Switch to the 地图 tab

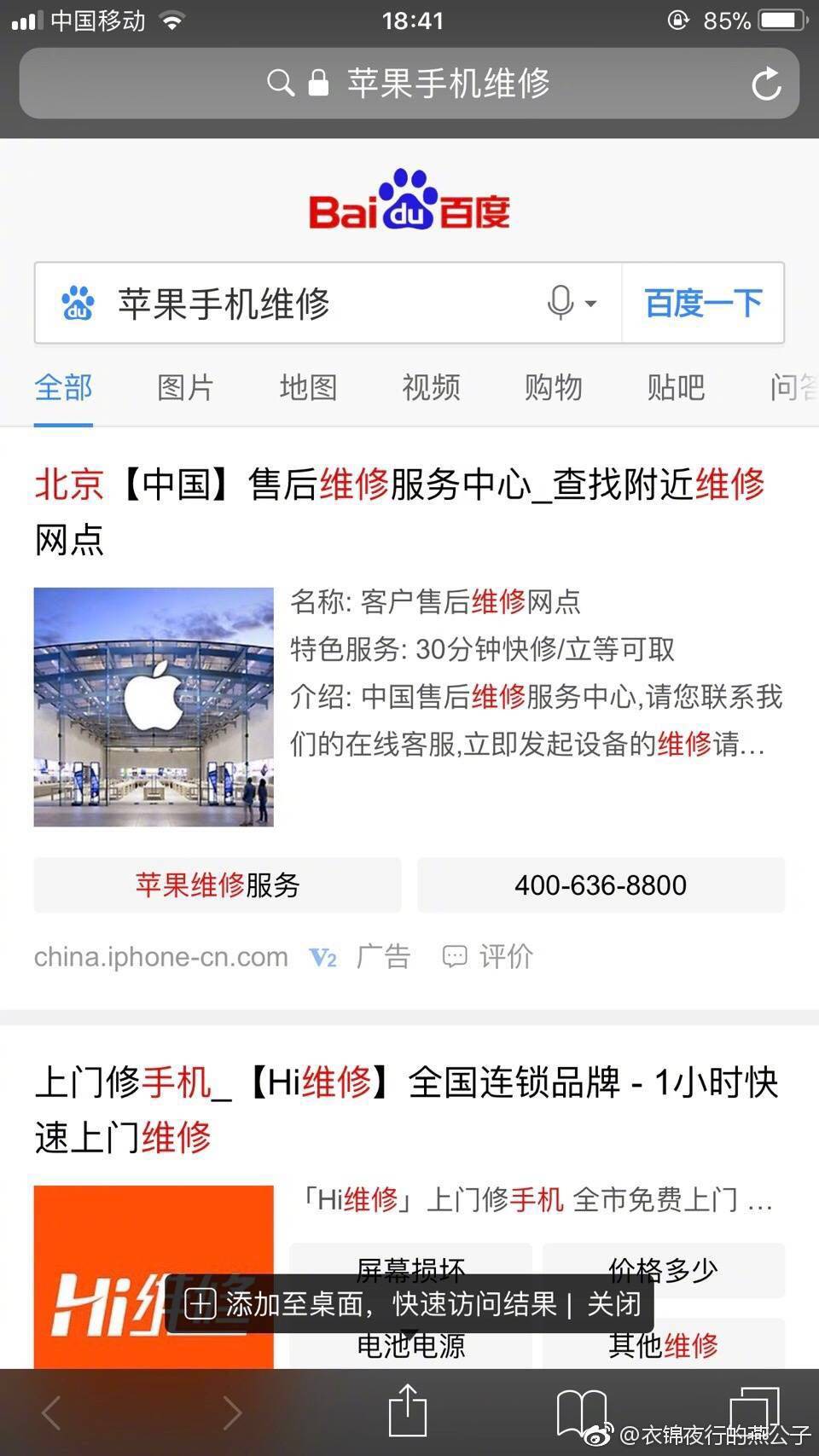(x=308, y=387)
